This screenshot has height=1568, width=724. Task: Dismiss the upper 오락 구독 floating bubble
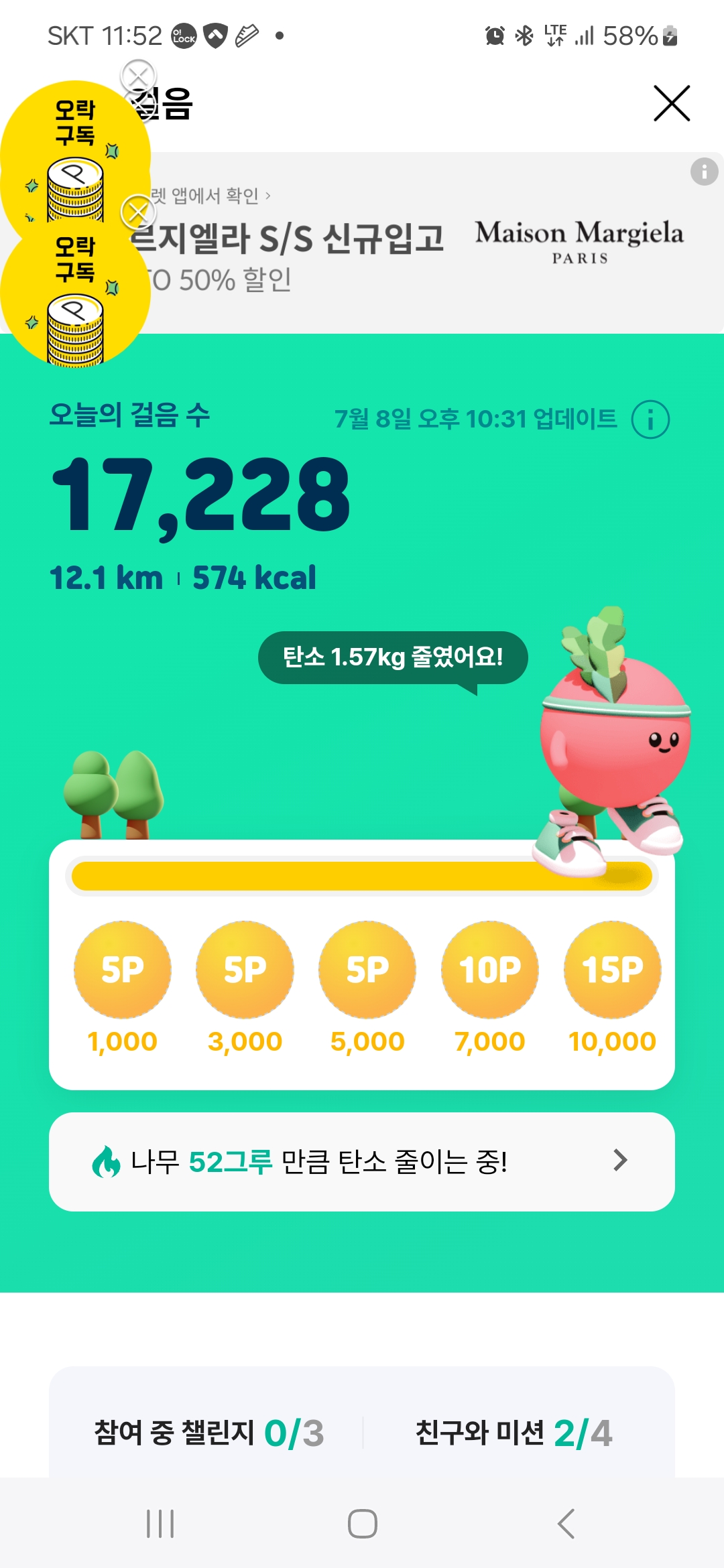(138, 76)
